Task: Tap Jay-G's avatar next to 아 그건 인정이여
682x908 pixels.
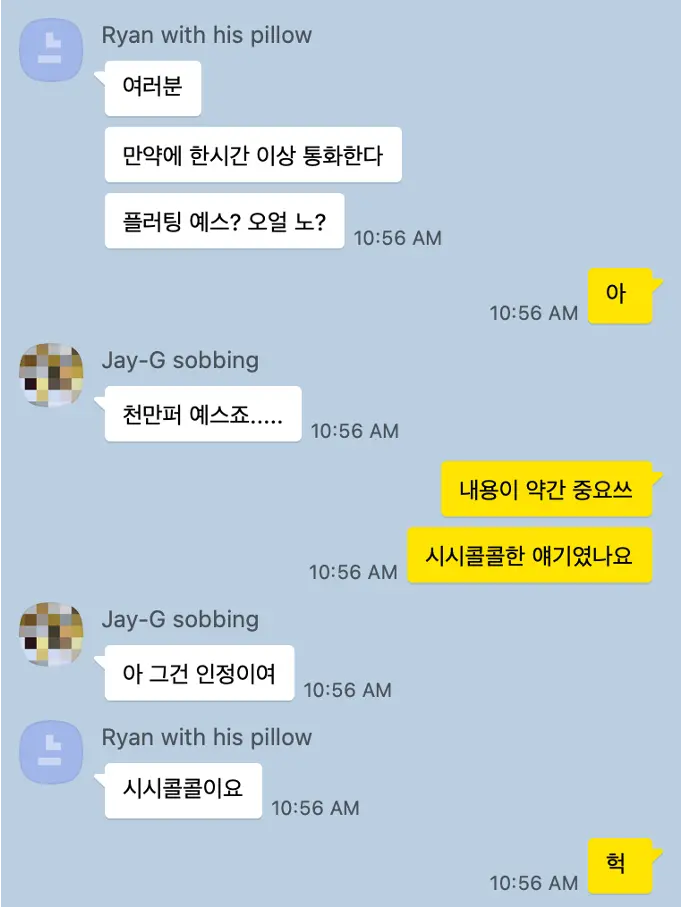Action: (51, 635)
